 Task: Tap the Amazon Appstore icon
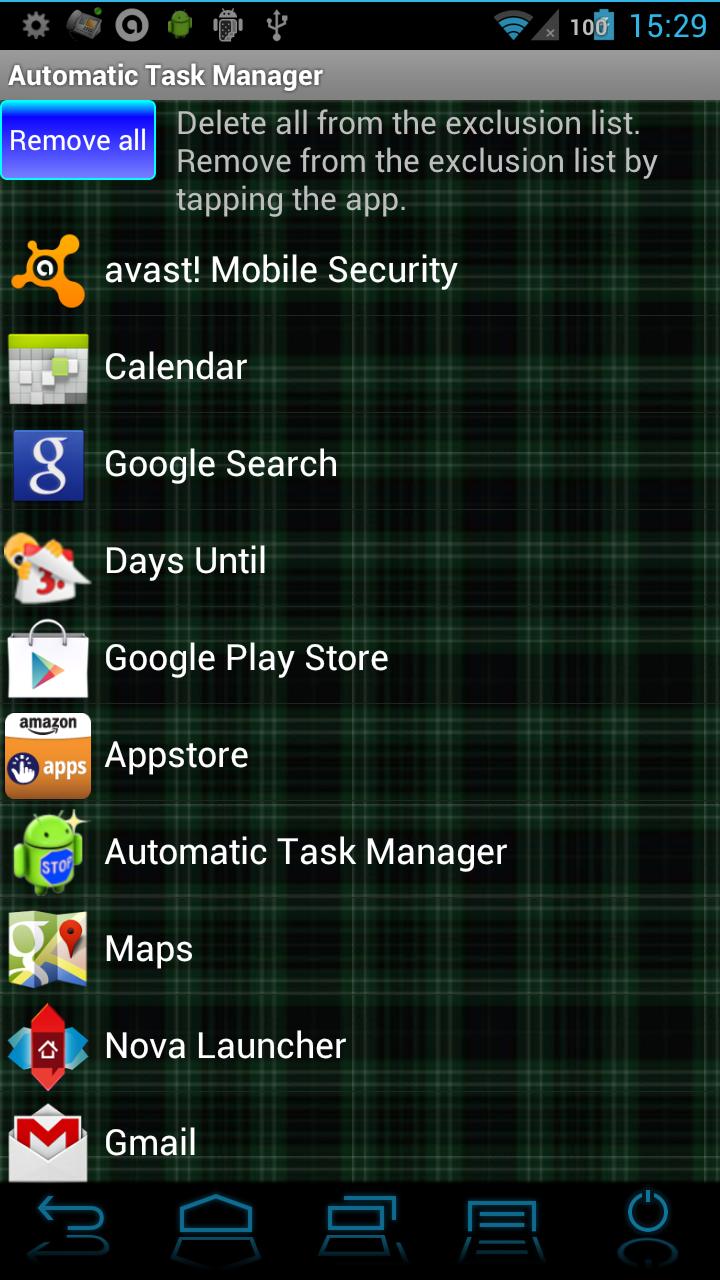click(x=47, y=755)
